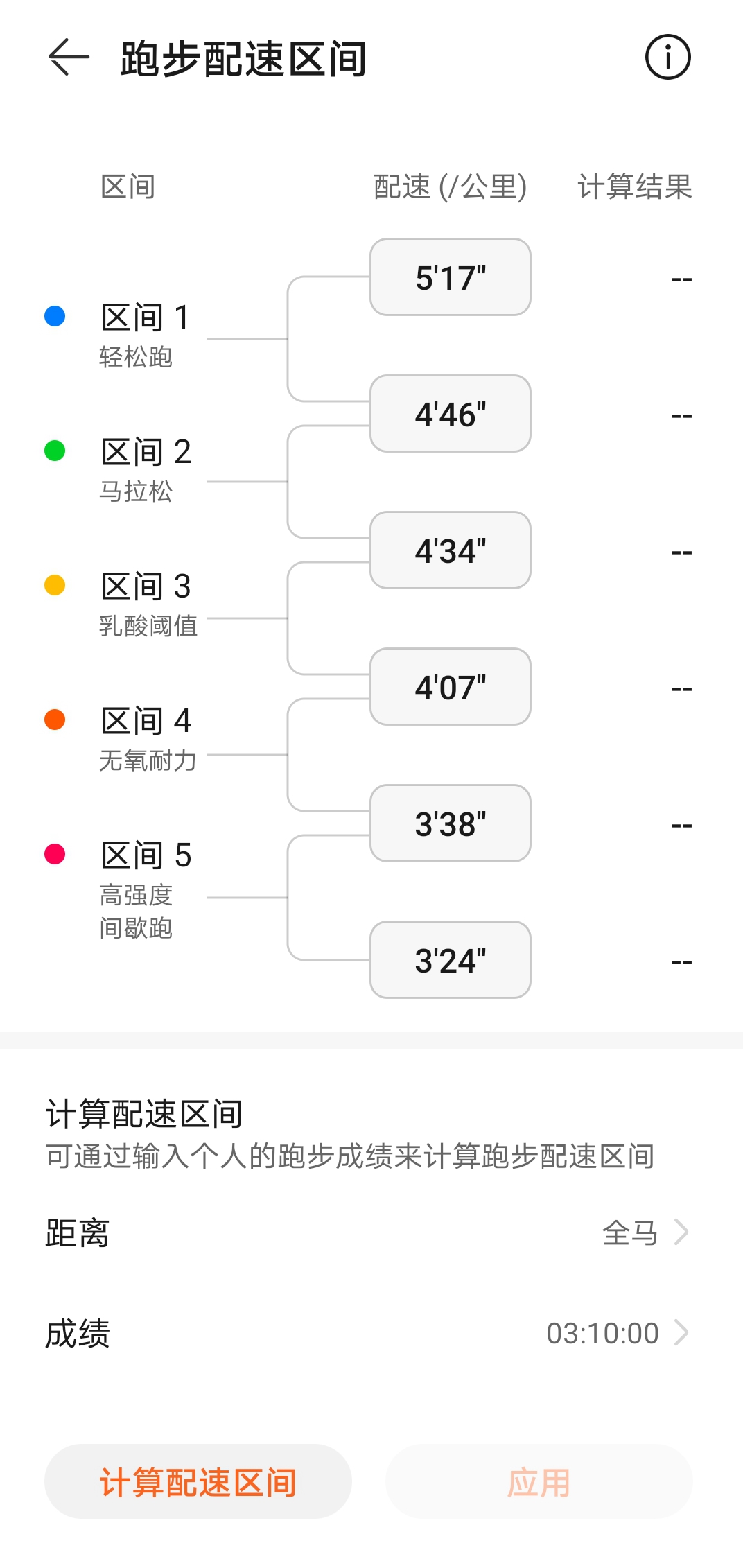Edit the 3'38" pace value
The height and width of the screenshot is (1568, 743).
[x=450, y=823]
